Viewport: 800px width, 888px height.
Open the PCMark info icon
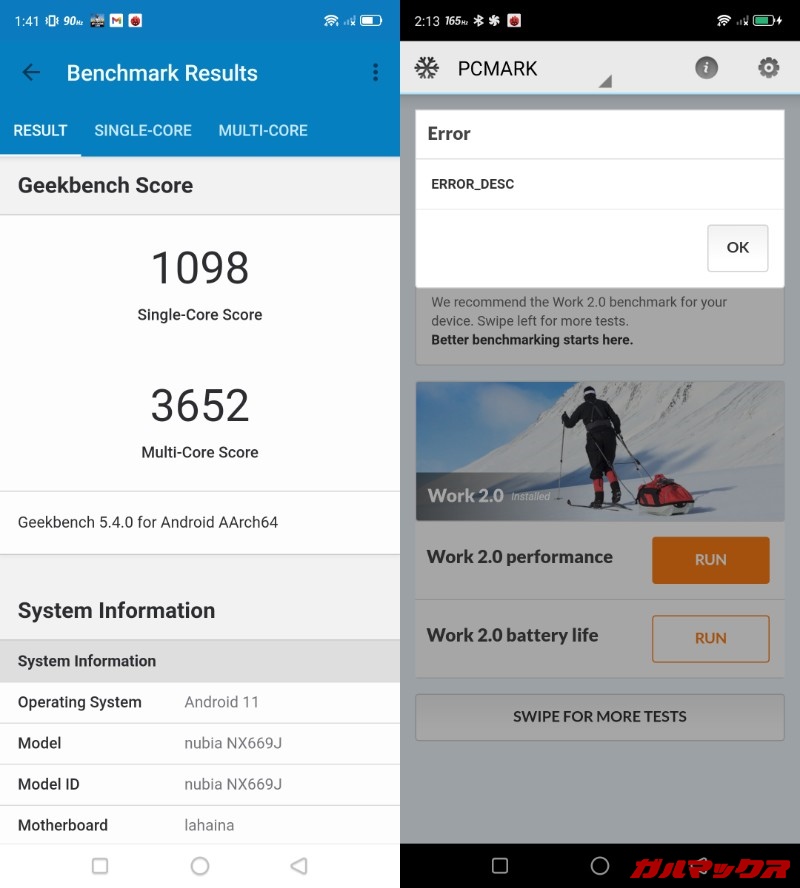coord(706,68)
